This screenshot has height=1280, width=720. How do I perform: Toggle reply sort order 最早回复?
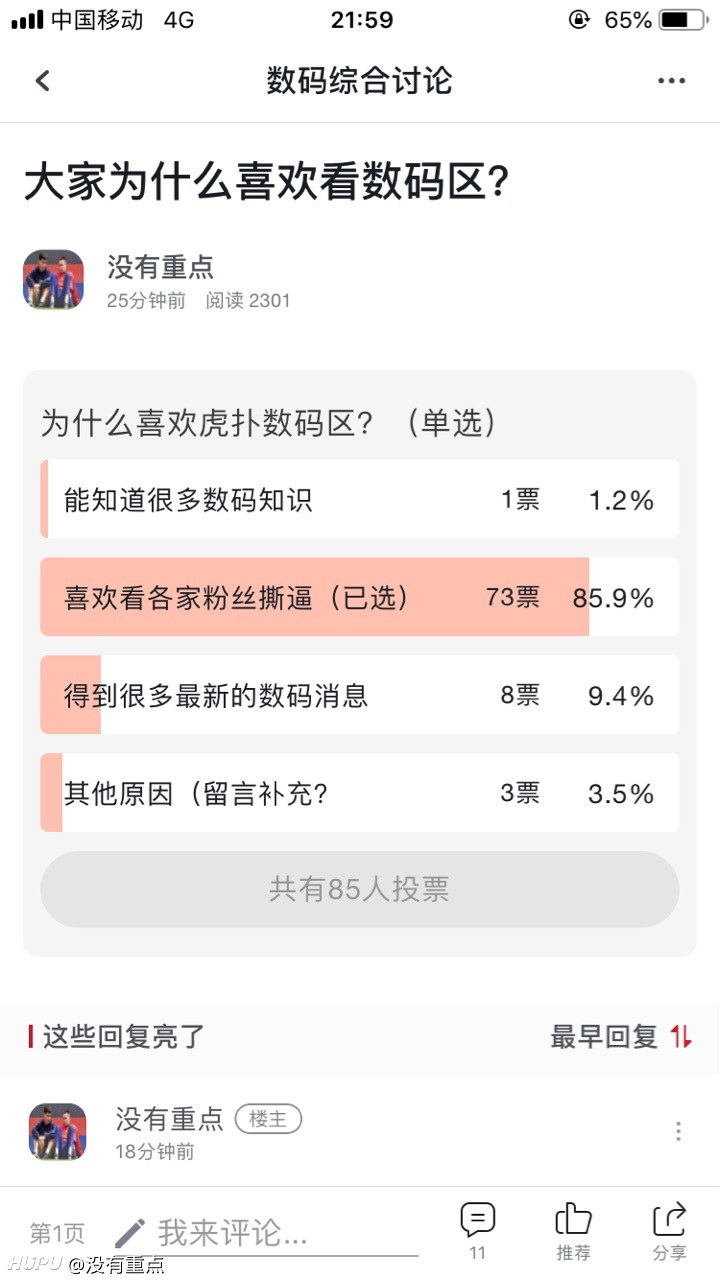(621, 1037)
